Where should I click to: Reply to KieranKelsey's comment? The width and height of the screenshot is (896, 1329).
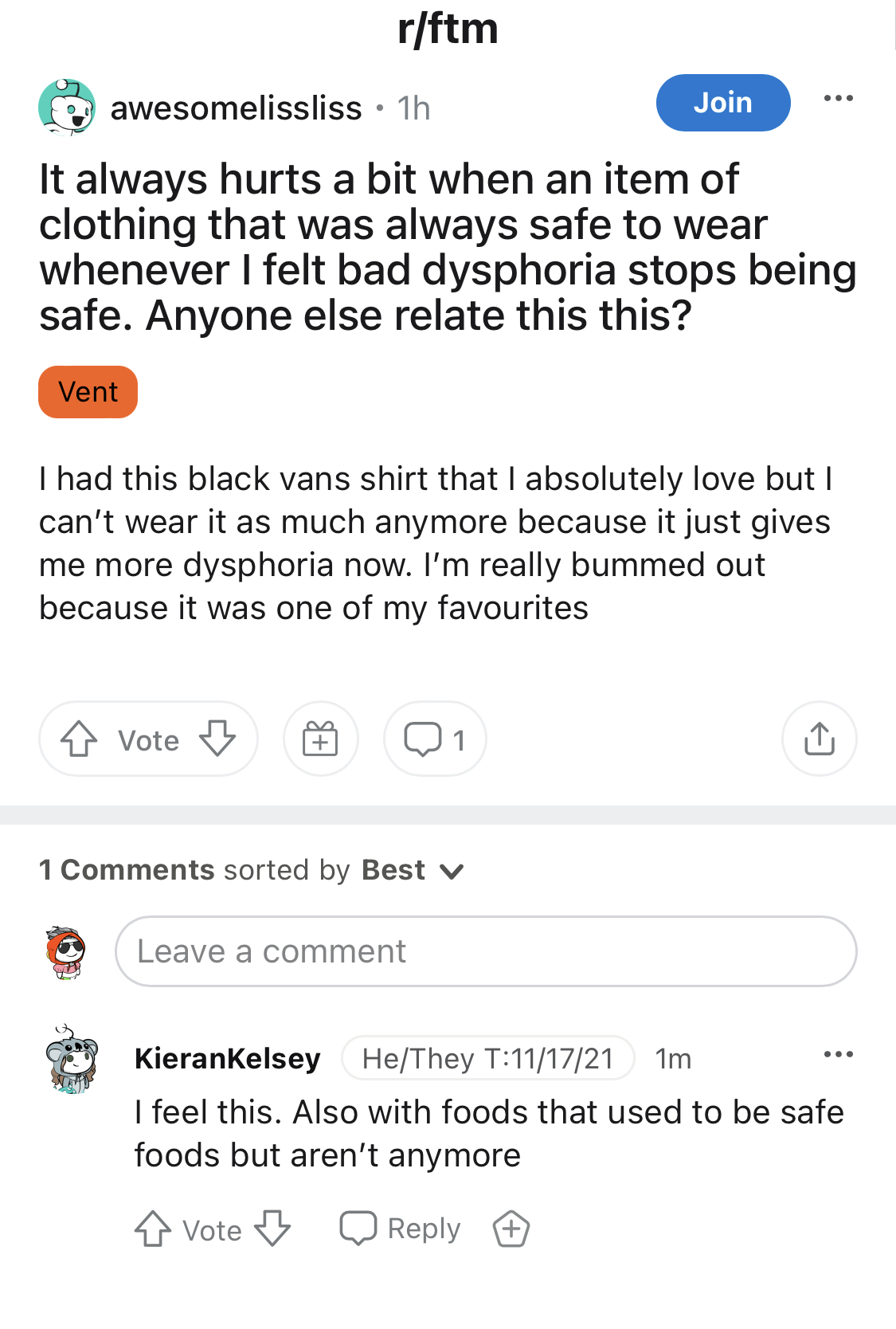click(x=401, y=1229)
